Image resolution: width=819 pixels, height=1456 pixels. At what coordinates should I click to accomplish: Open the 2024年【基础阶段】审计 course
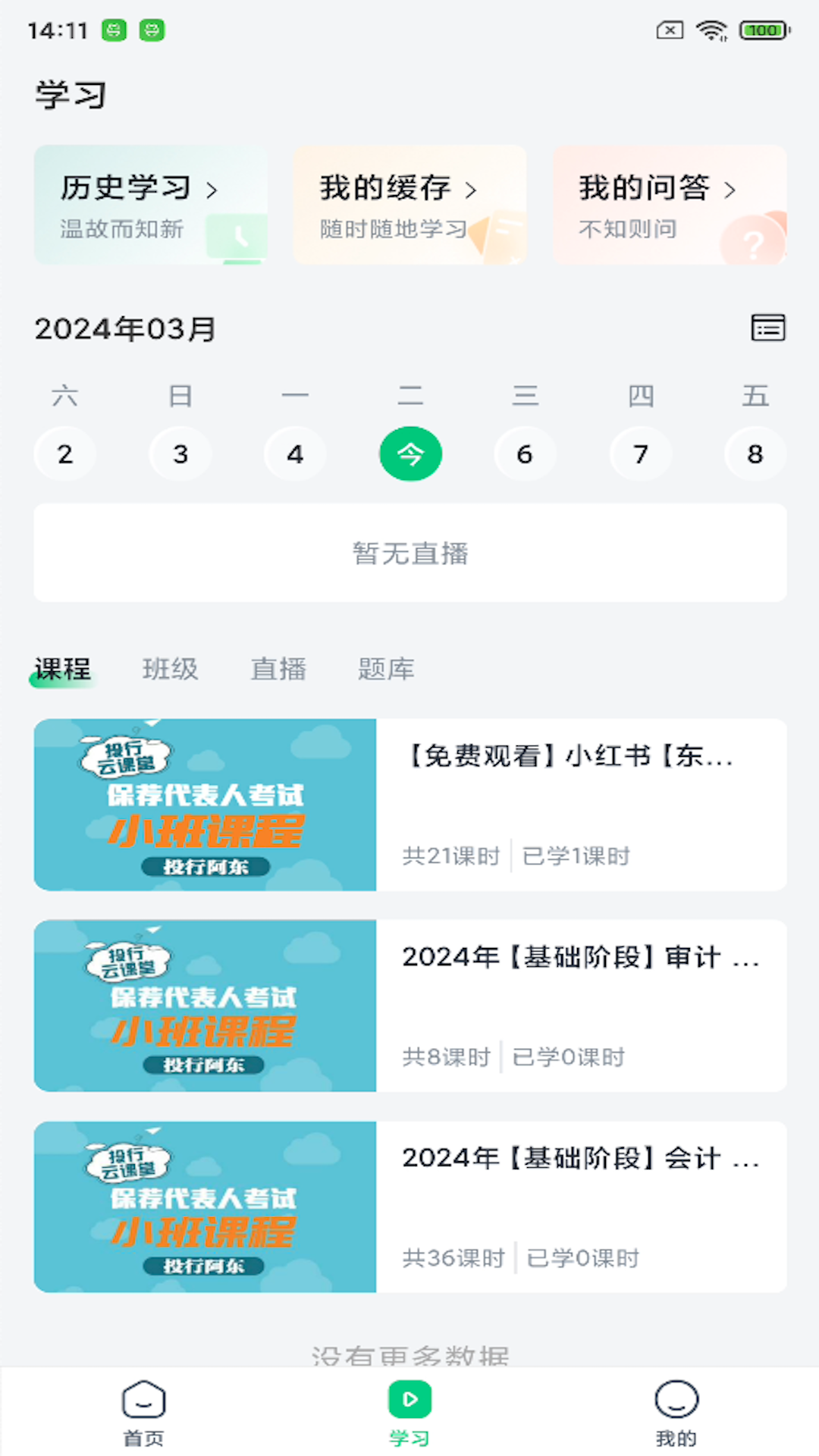[409, 1006]
